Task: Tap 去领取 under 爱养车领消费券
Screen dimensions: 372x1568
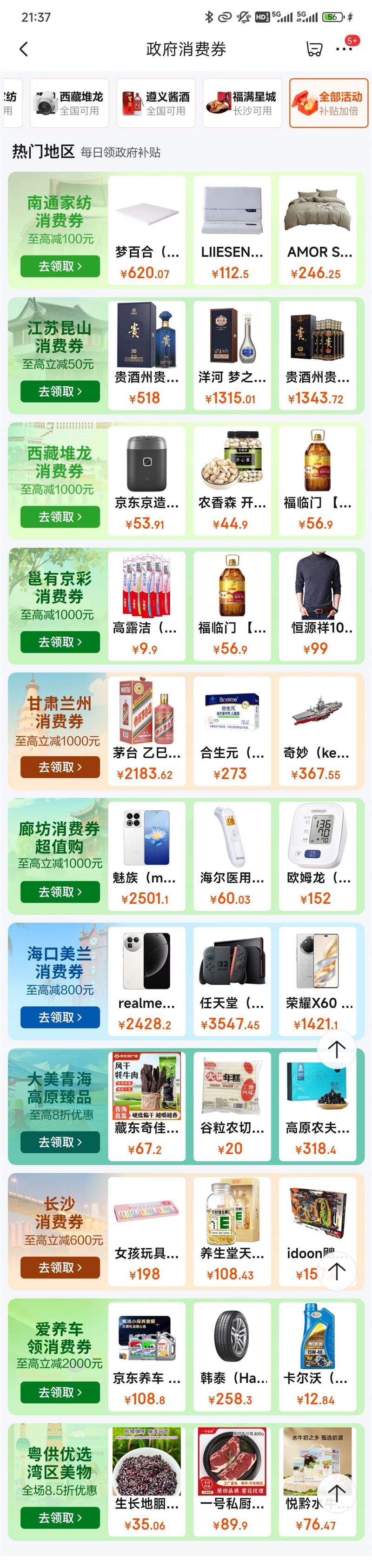Action: click(60, 1392)
